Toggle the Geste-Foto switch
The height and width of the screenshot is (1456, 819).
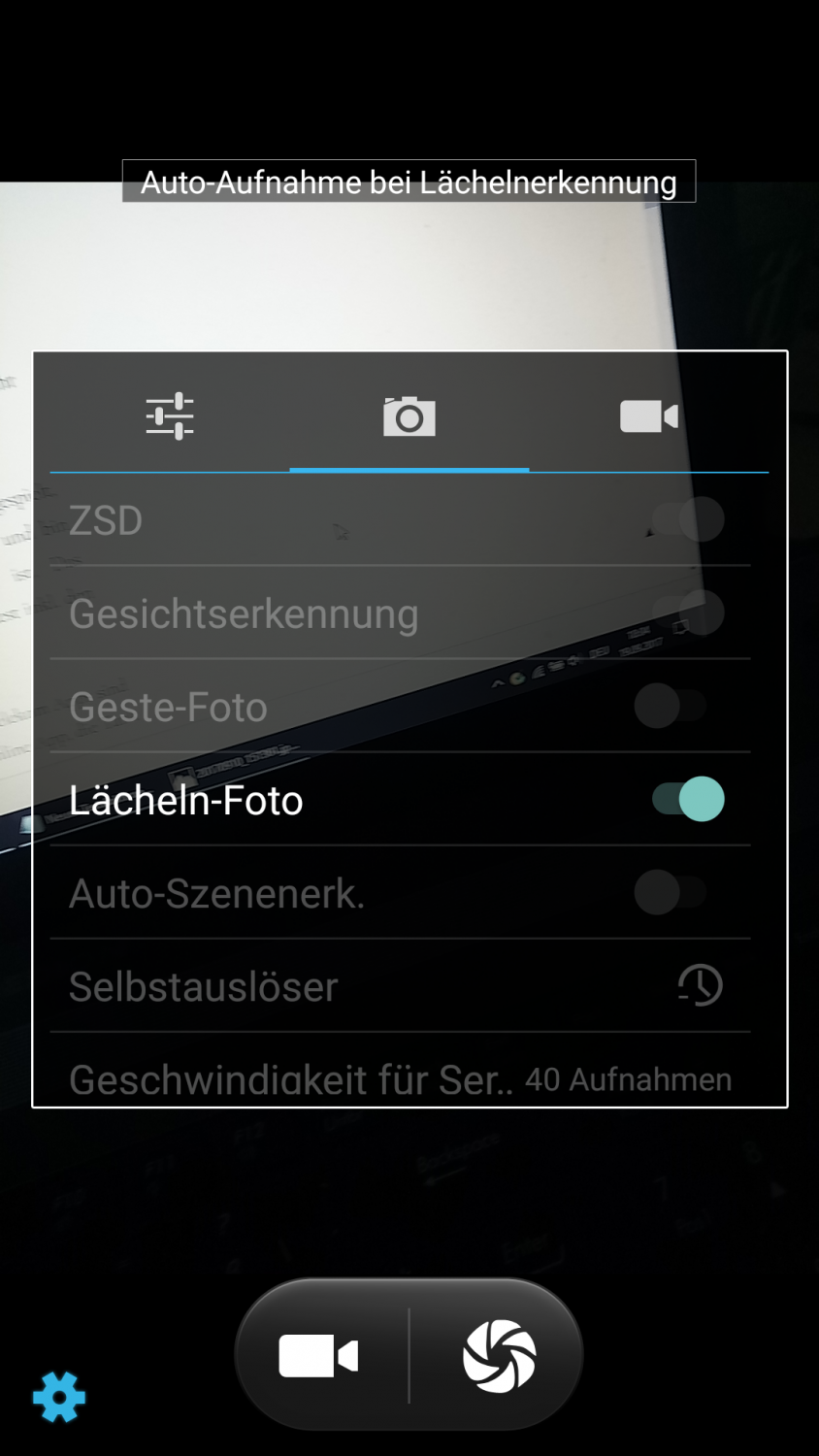[x=671, y=707]
